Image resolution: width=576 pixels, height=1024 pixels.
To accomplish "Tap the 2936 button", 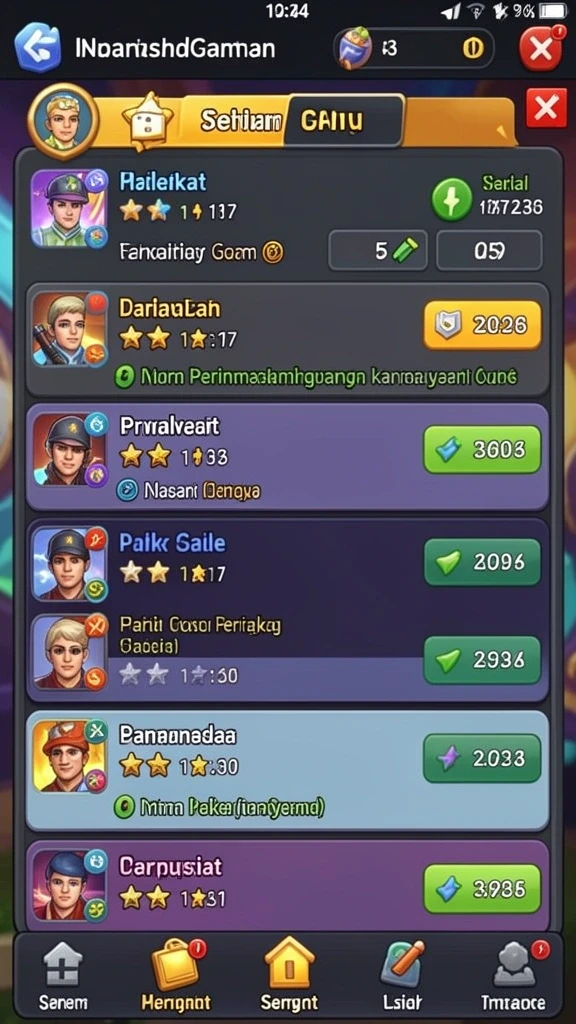I will [x=483, y=660].
